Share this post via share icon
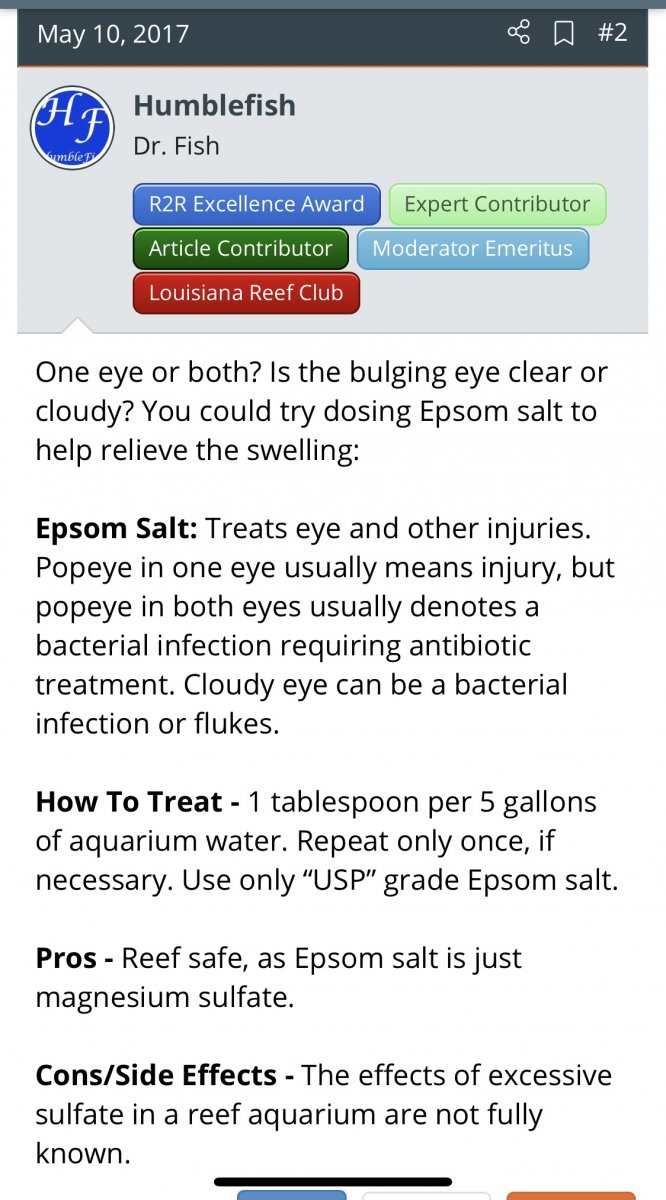The height and width of the screenshot is (1200, 666). pos(518,33)
